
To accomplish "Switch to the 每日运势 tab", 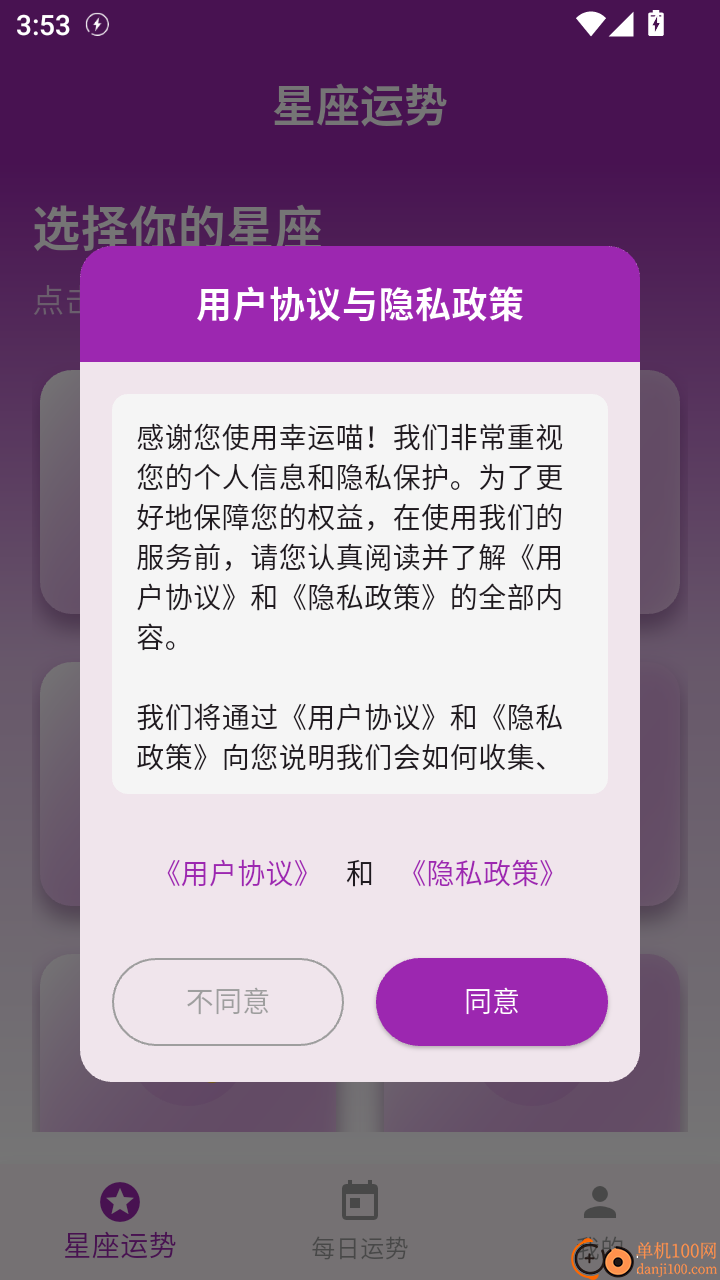I will tap(359, 1222).
